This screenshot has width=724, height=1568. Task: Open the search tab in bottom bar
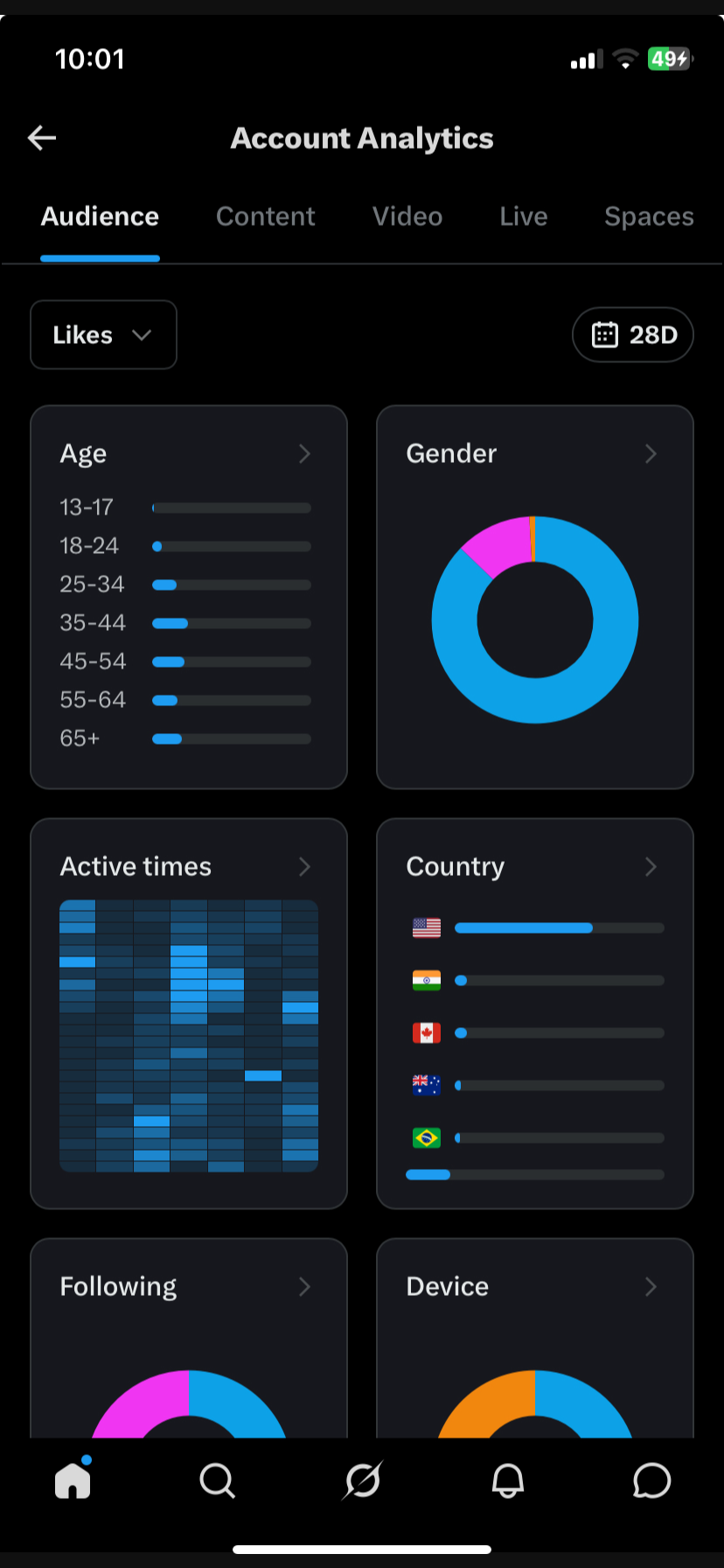point(217,1481)
